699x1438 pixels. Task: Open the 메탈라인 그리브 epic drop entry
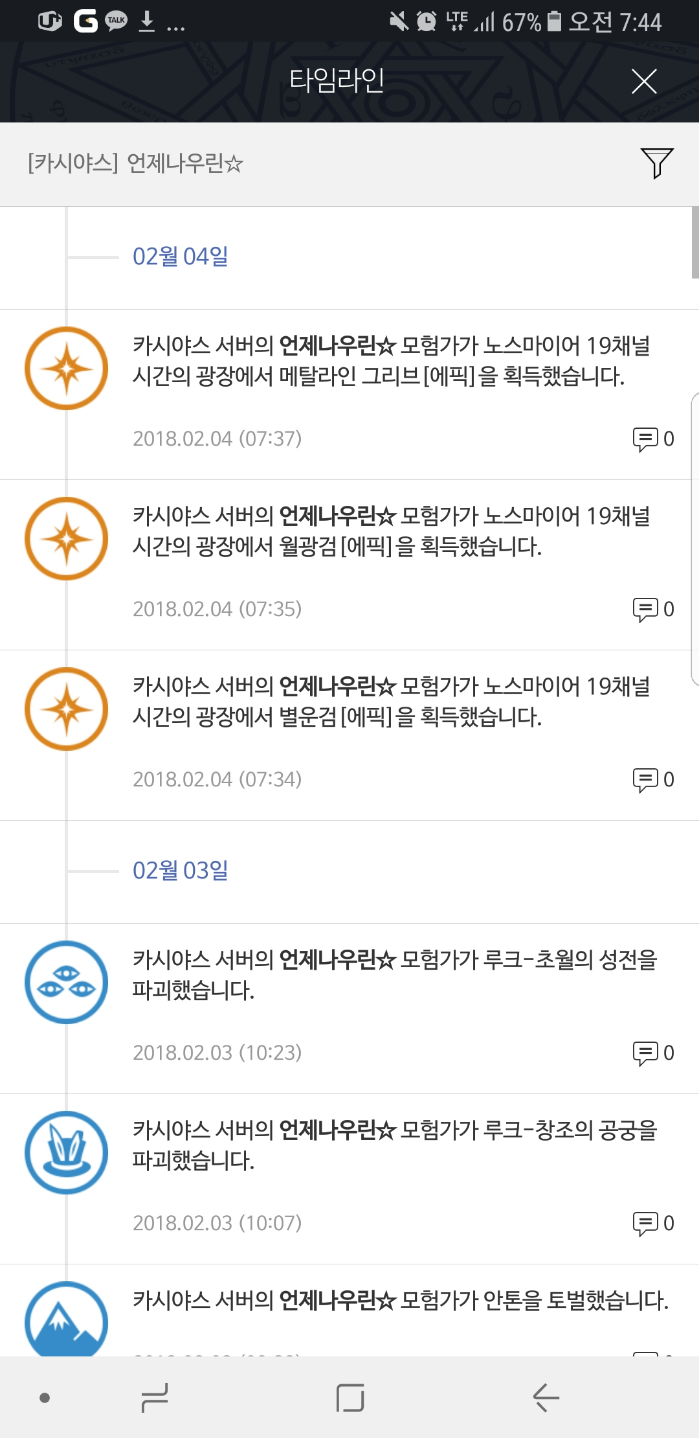(390, 362)
